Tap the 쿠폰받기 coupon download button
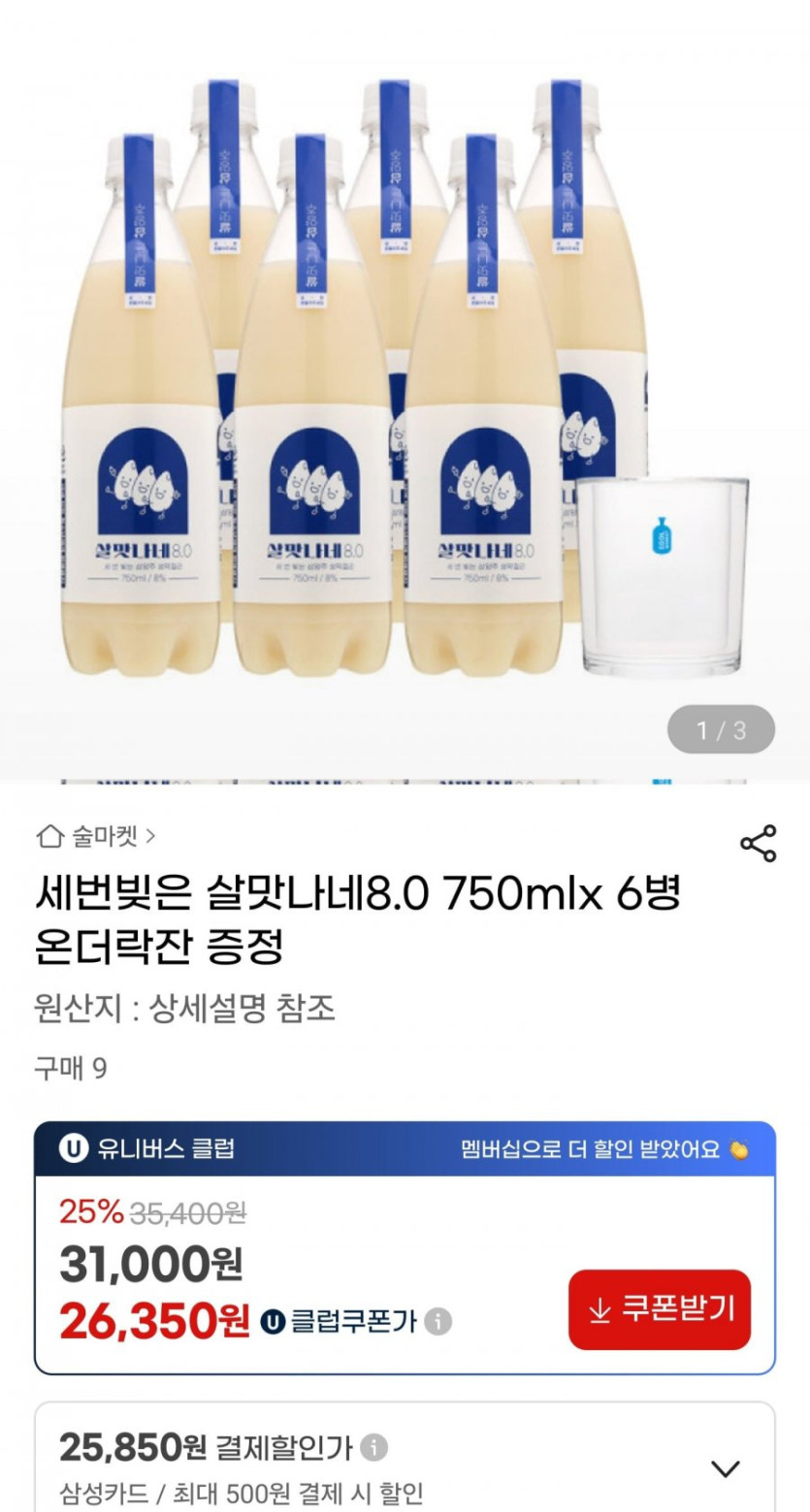 click(x=660, y=1309)
